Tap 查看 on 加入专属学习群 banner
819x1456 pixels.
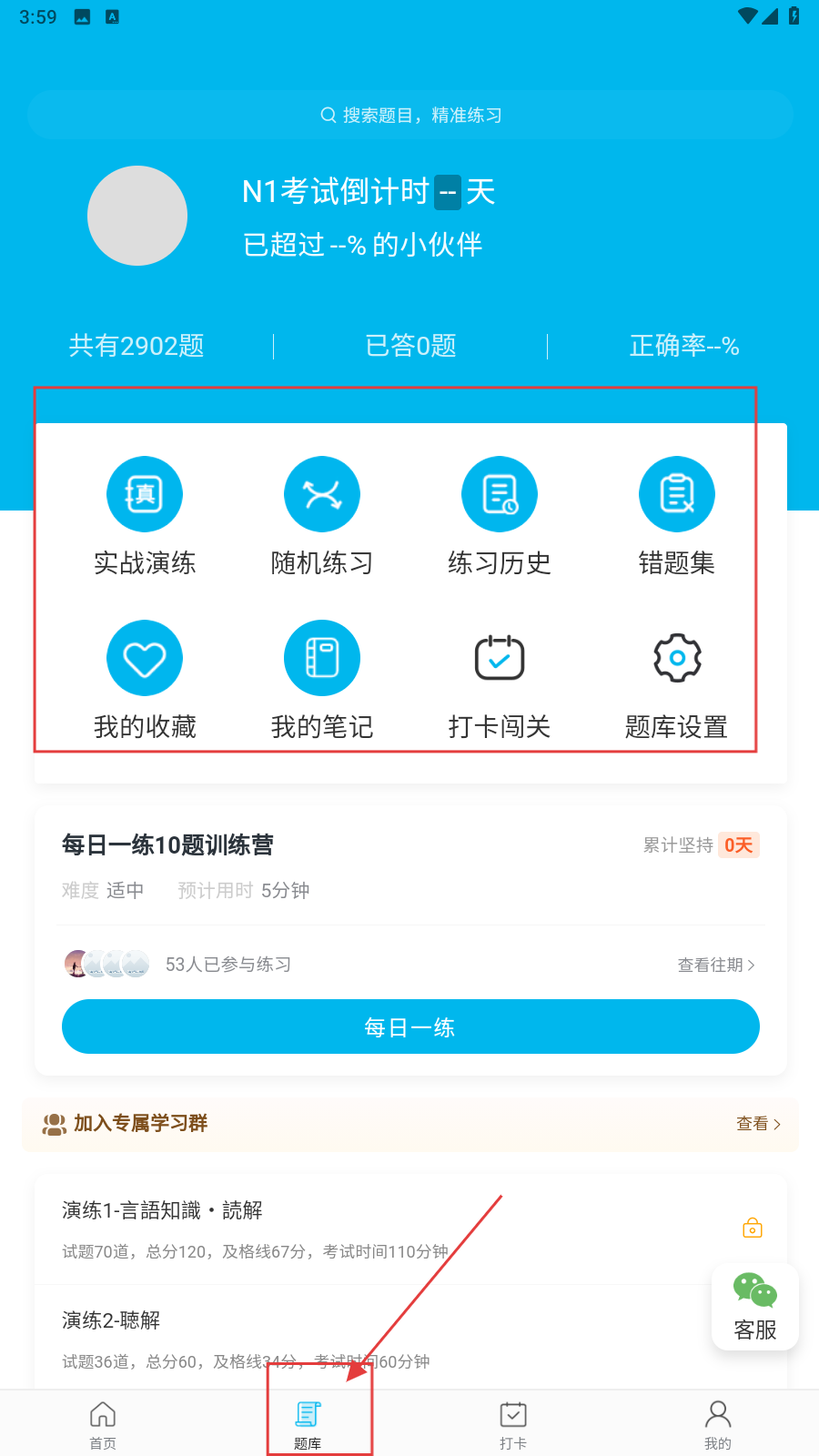coord(758,1124)
